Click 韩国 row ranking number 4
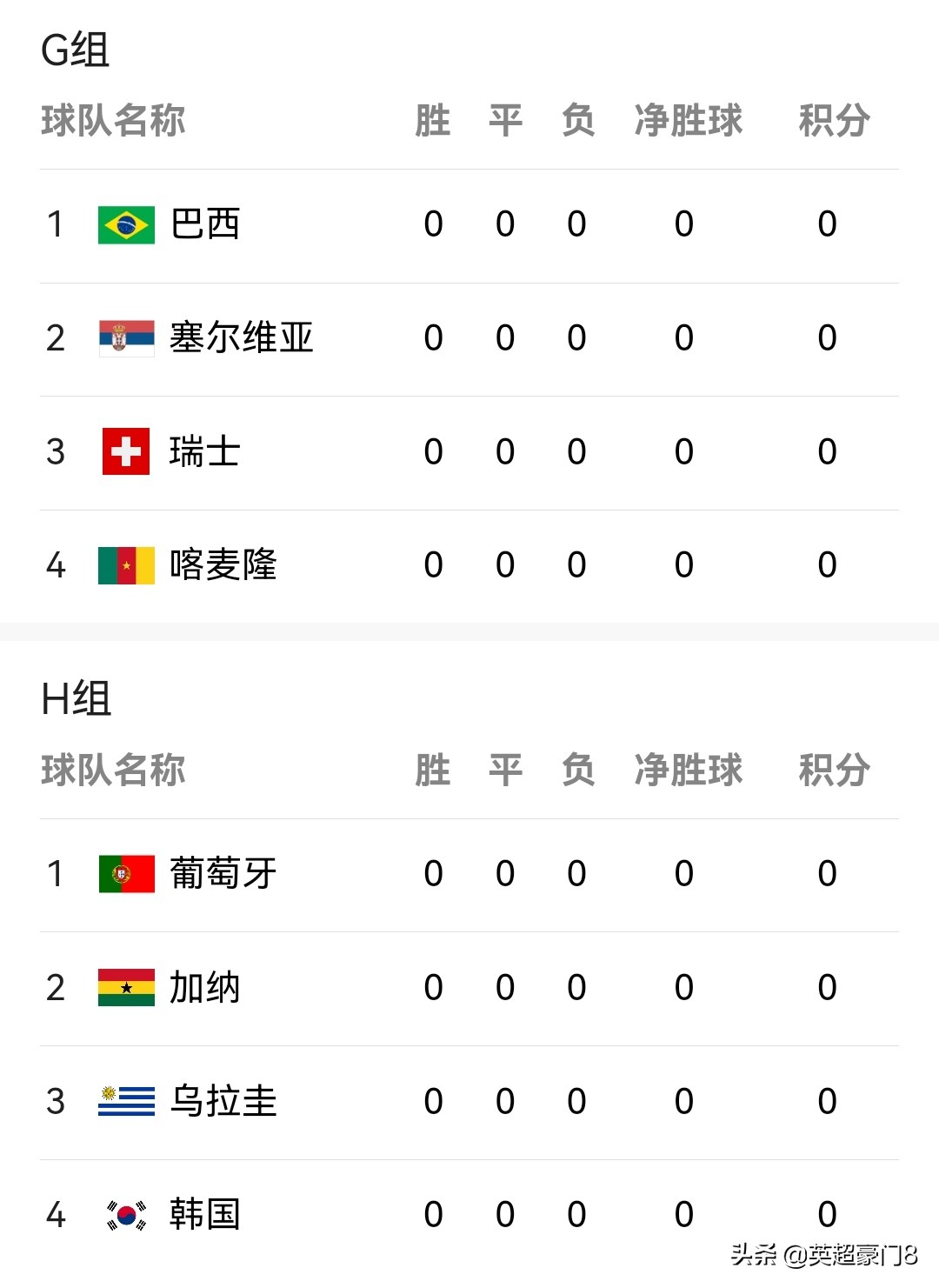The image size is (939, 1288). click(x=56, y=1216)
